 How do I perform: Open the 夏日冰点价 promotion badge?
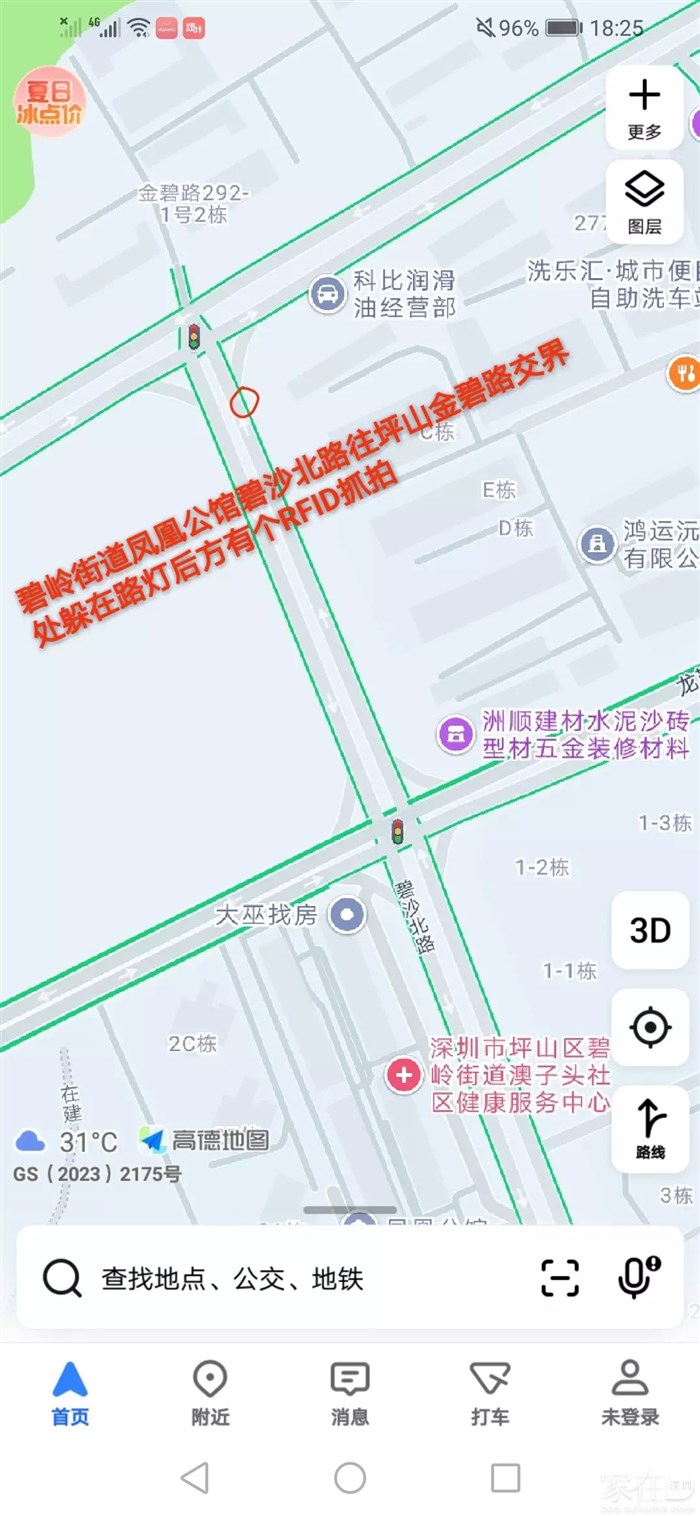48,103
